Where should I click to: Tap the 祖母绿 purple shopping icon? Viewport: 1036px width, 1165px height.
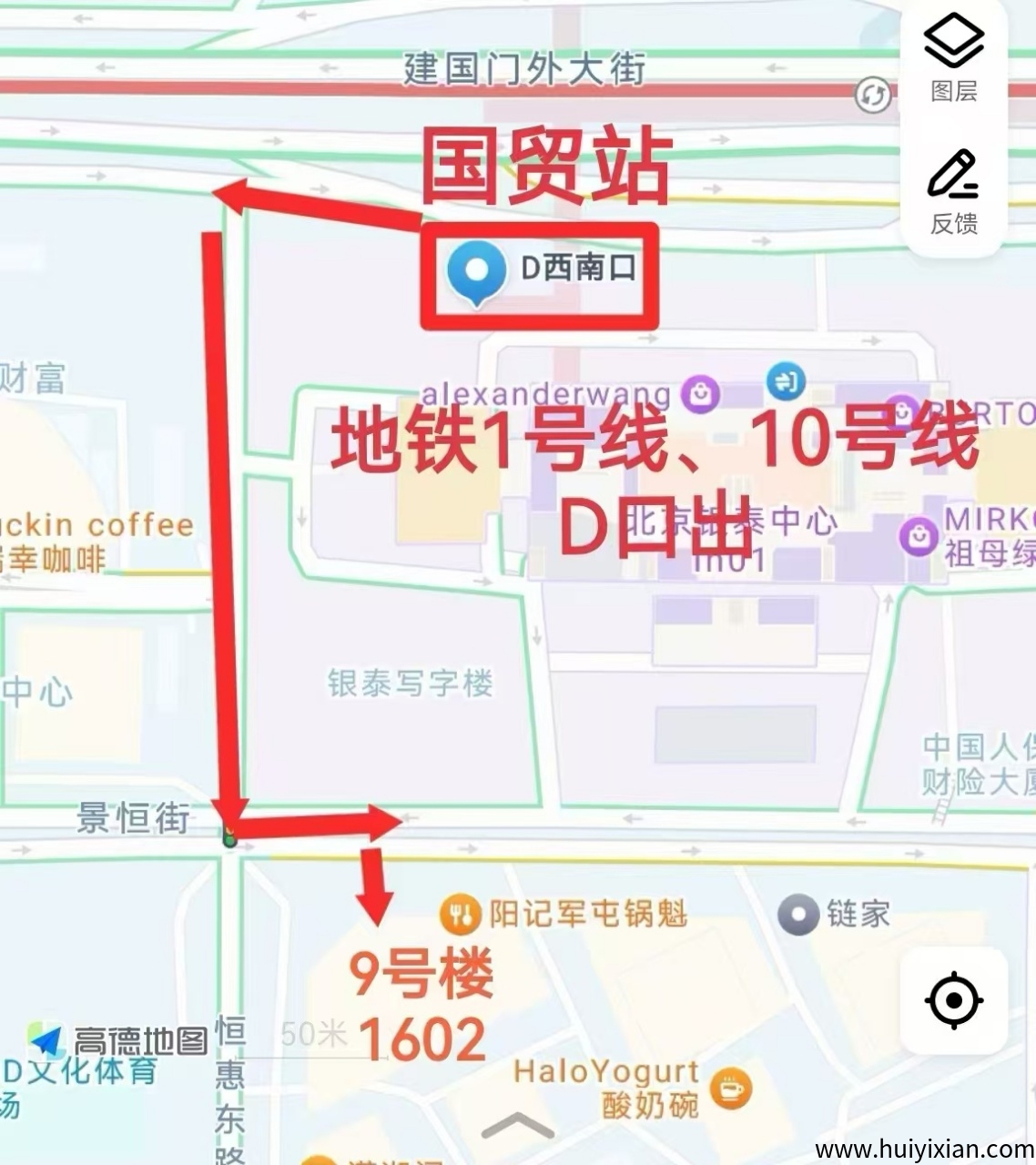pos(915,539)
